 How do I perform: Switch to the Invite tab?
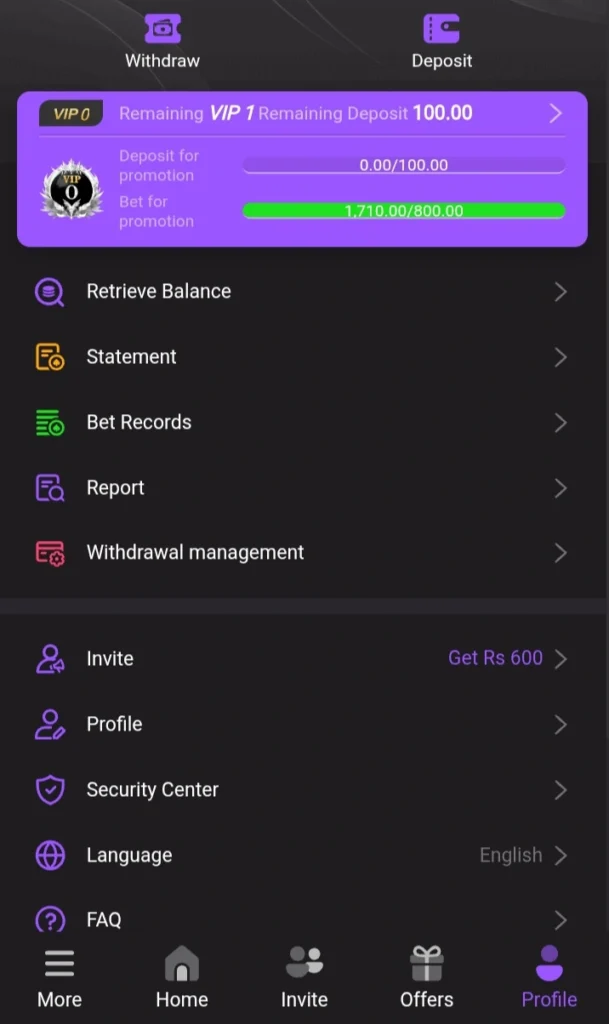[x=304, y=979]
